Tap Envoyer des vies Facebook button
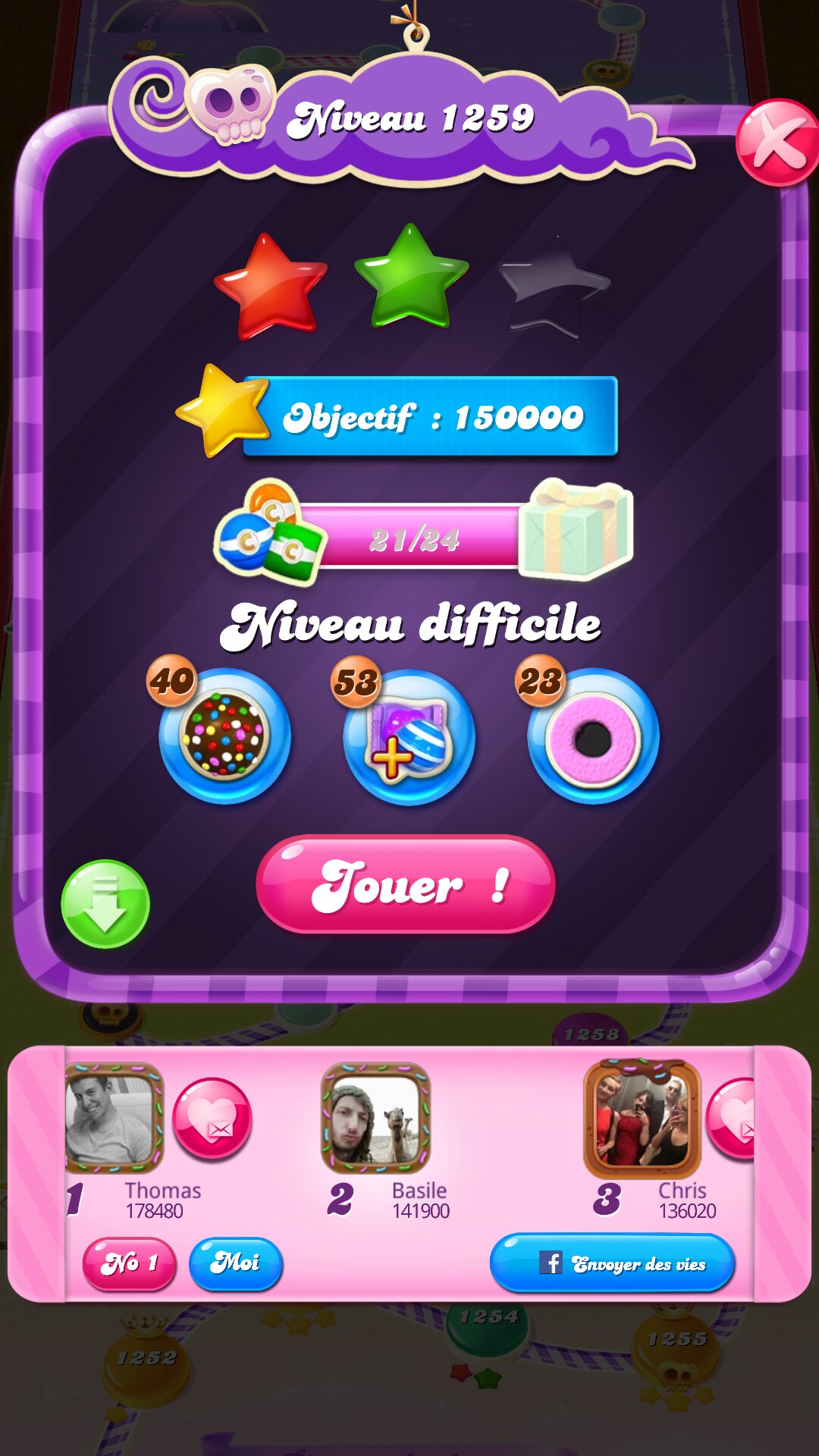819x1456 pixels. 613,1263
